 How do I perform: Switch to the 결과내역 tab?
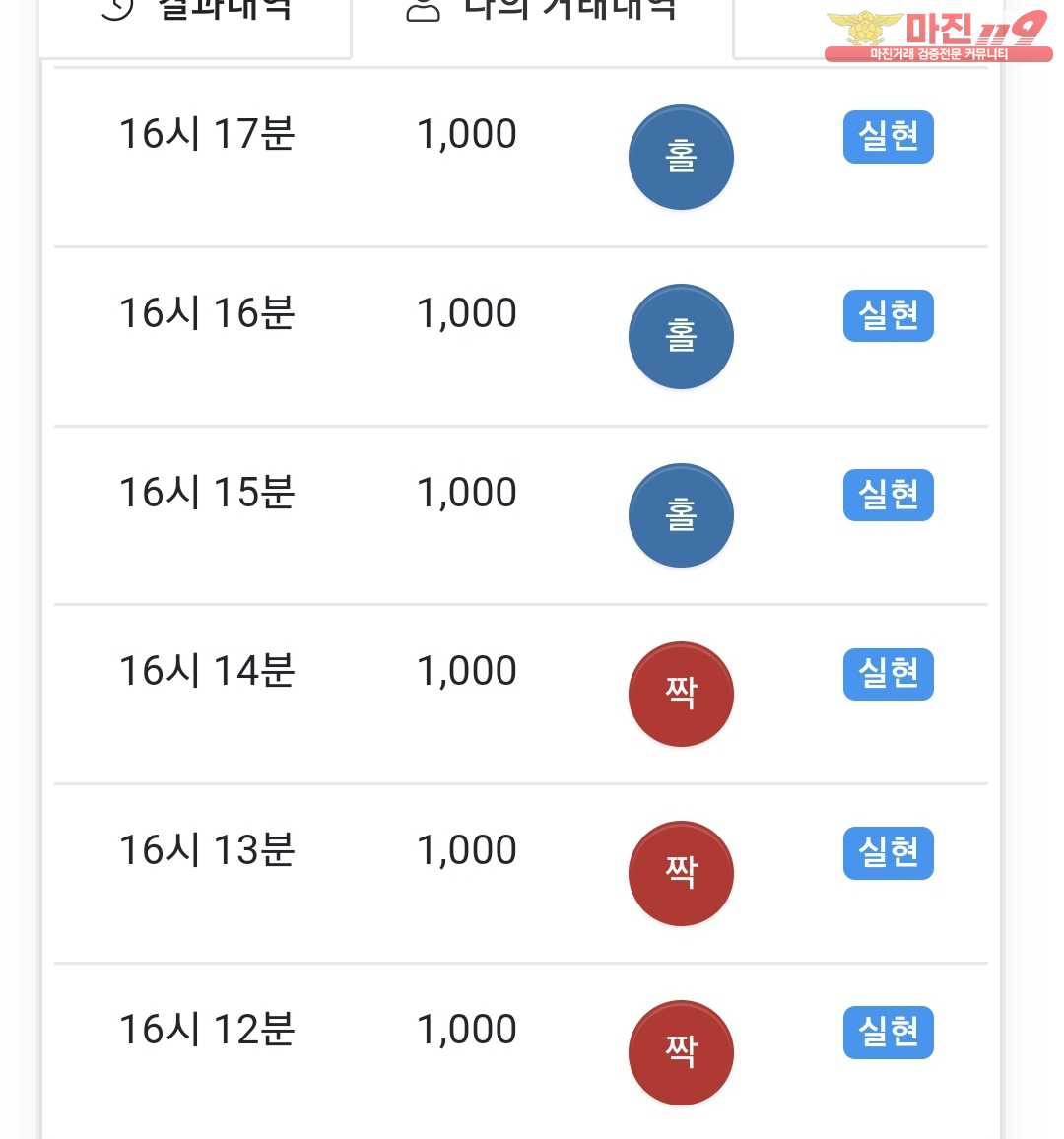[x=195, y=18]
